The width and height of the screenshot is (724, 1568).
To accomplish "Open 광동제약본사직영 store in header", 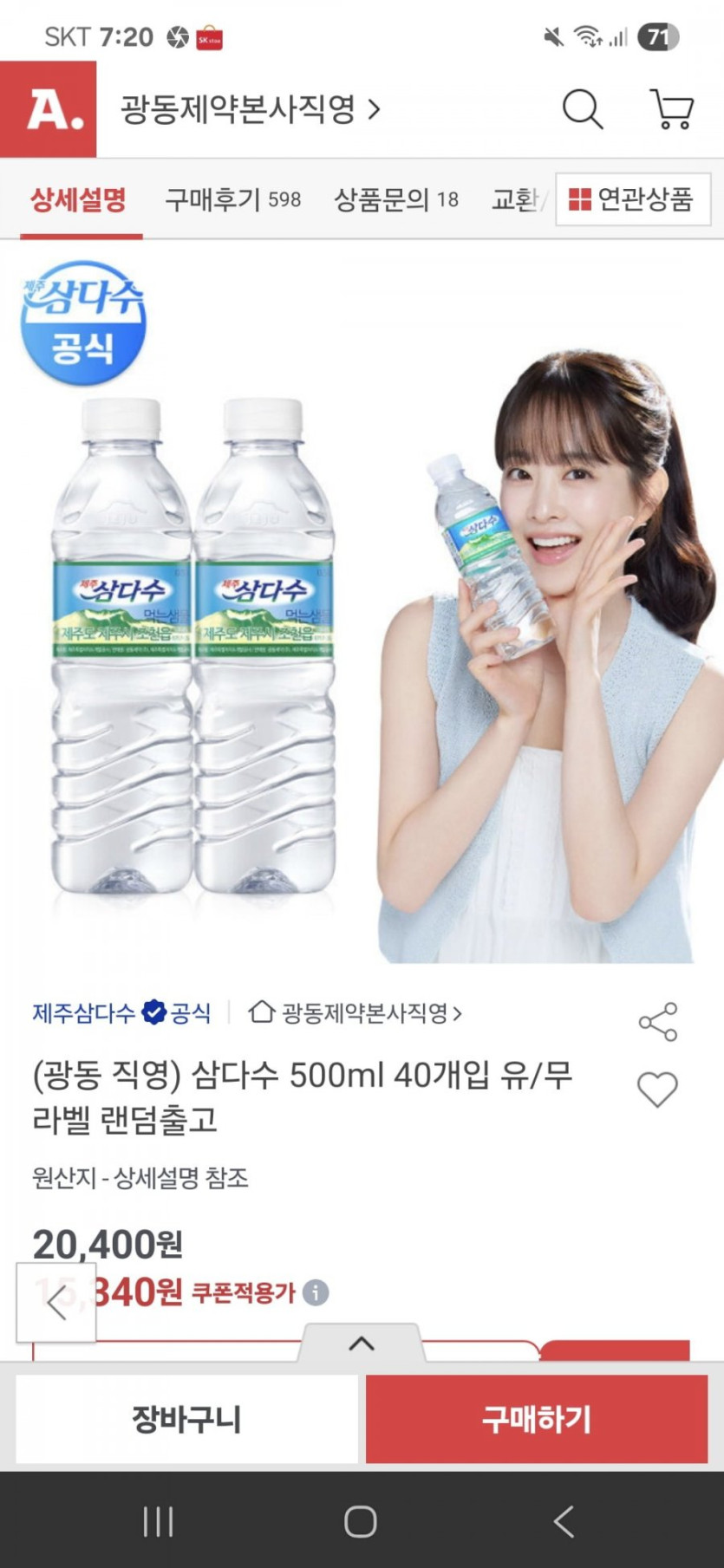I will click(250, 110).
